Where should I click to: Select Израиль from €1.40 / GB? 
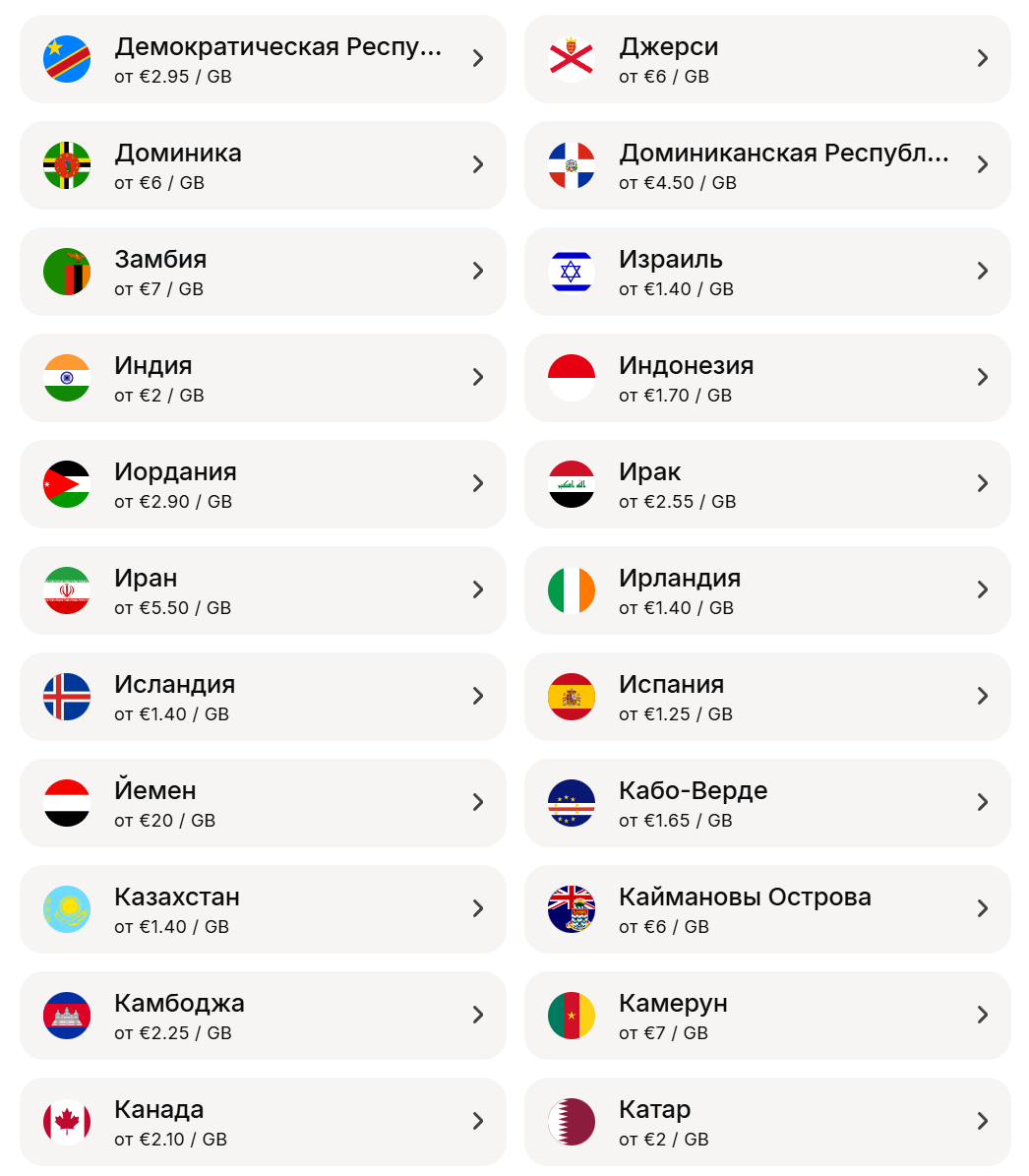pyautogui.click(x=767, y=272)
